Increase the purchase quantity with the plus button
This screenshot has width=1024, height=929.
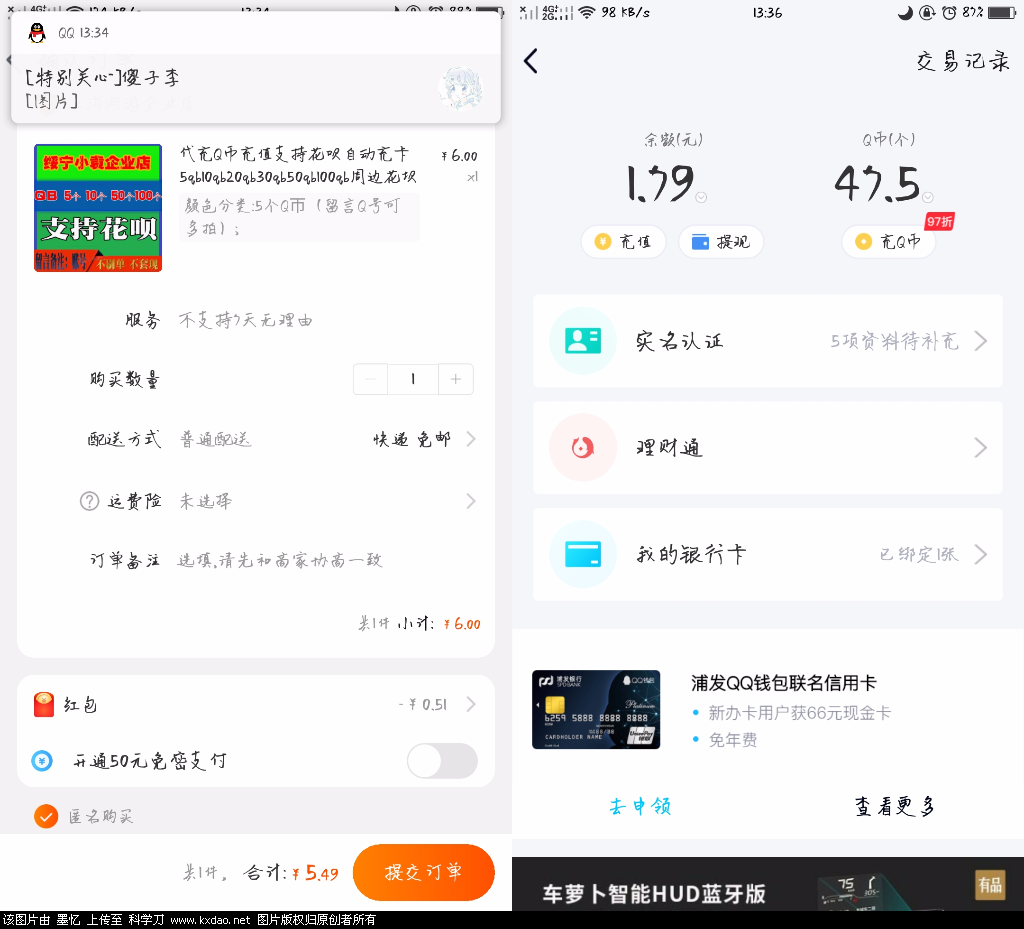pyautogui.click(x=456, y=379)
